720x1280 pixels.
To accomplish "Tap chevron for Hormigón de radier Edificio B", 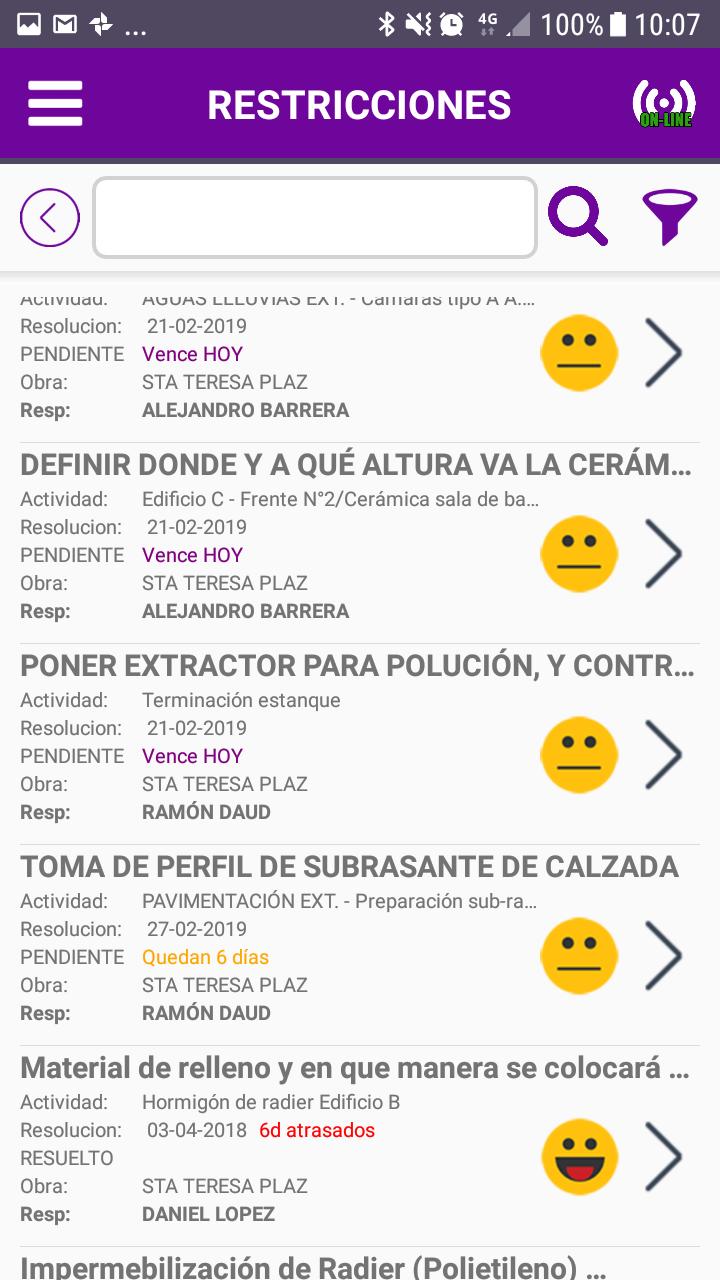I will pyautogui.click(x=663, y=1156).
